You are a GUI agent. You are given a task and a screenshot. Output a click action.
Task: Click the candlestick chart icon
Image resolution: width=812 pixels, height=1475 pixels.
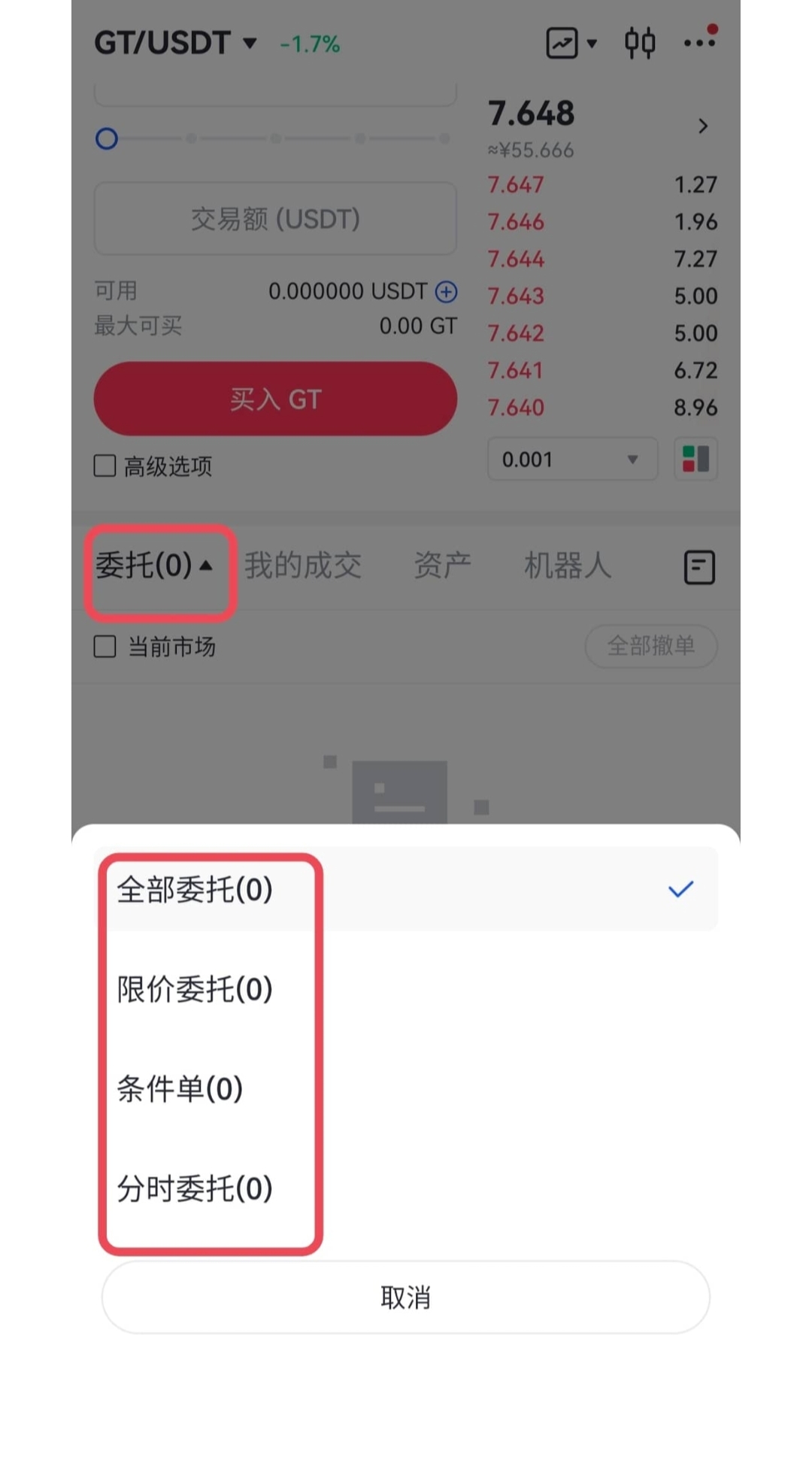[638, 43]
